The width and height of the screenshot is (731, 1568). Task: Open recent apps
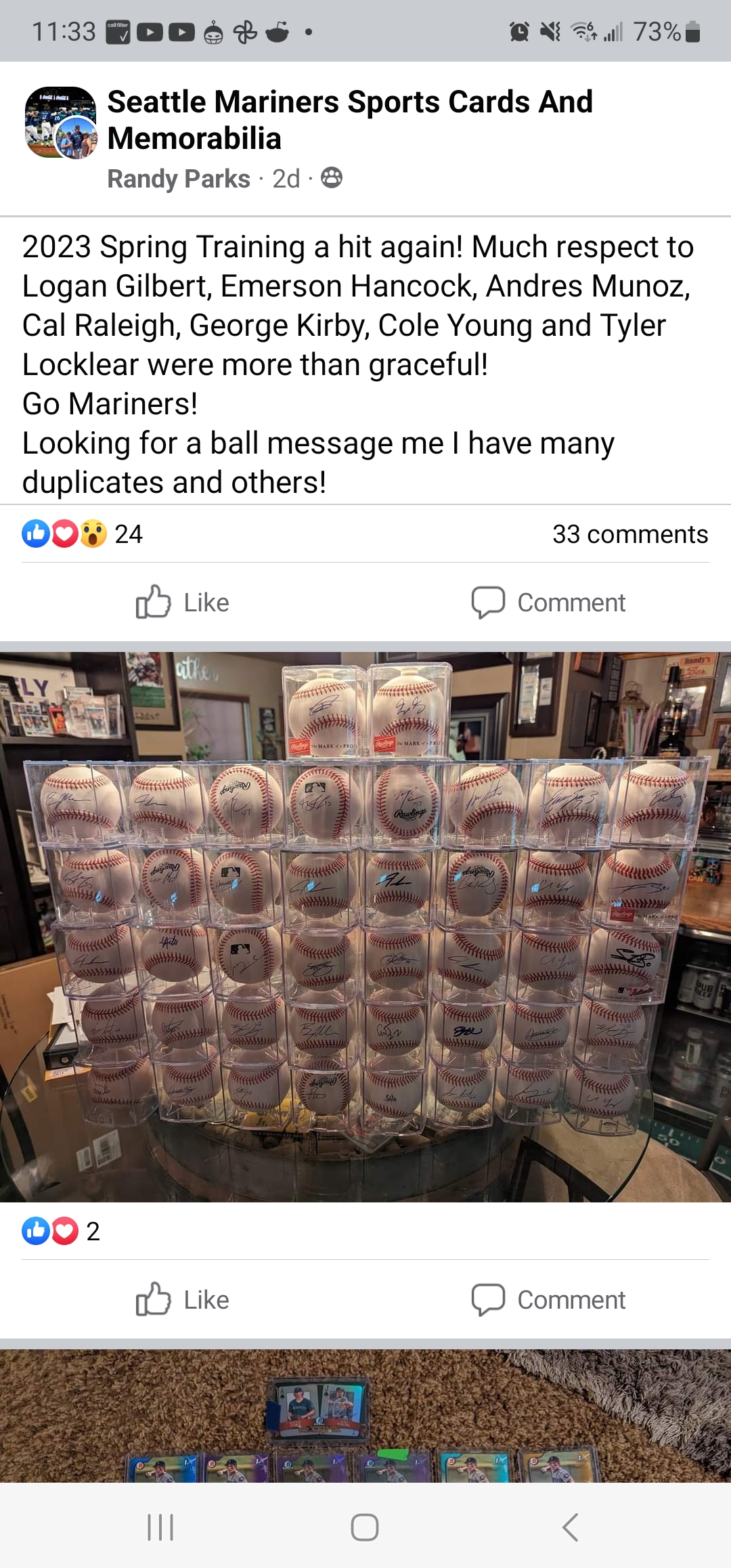(160, 1527)
